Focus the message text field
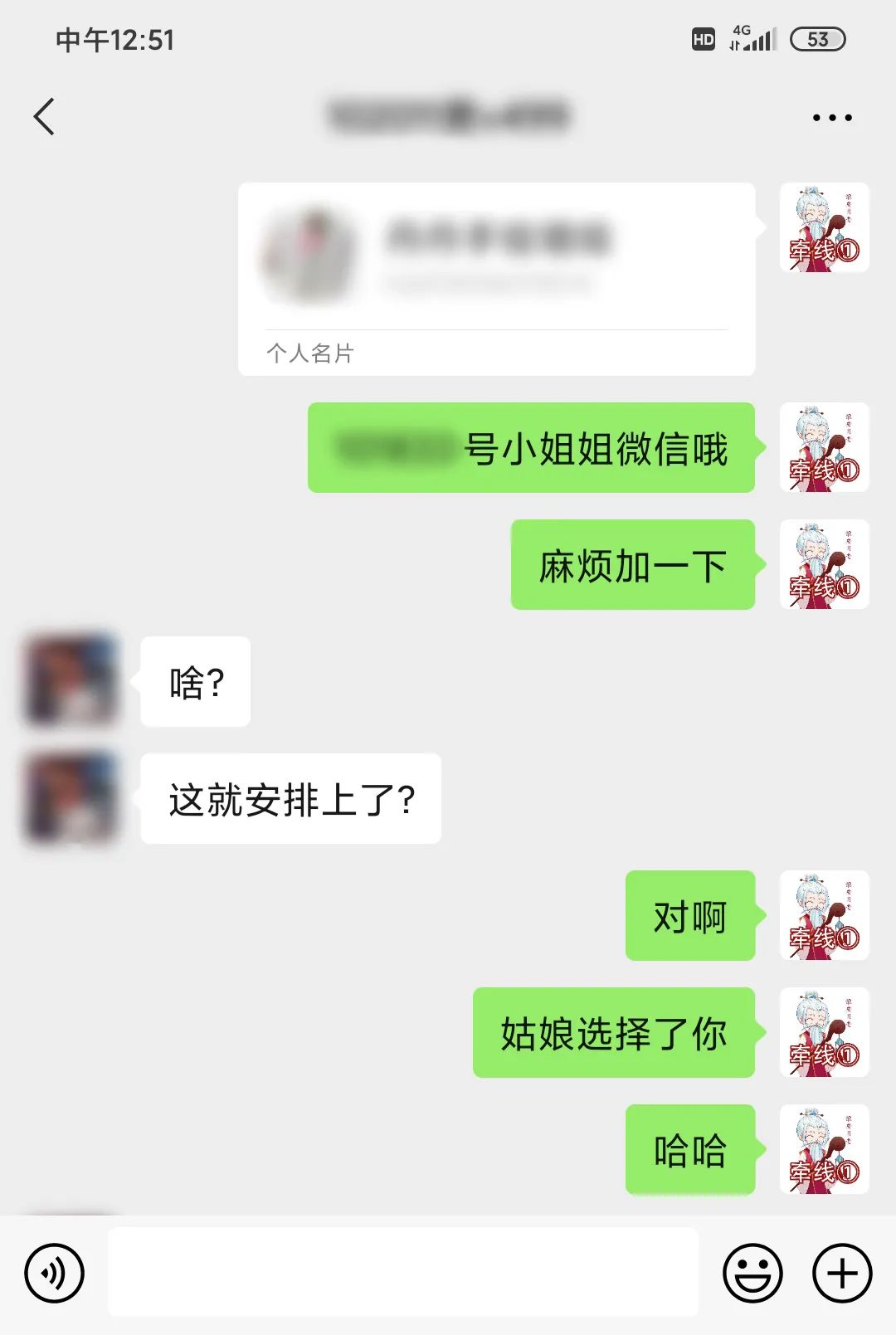The image size is (896, 1335). pyautogui.click(x=402, y=1272)
